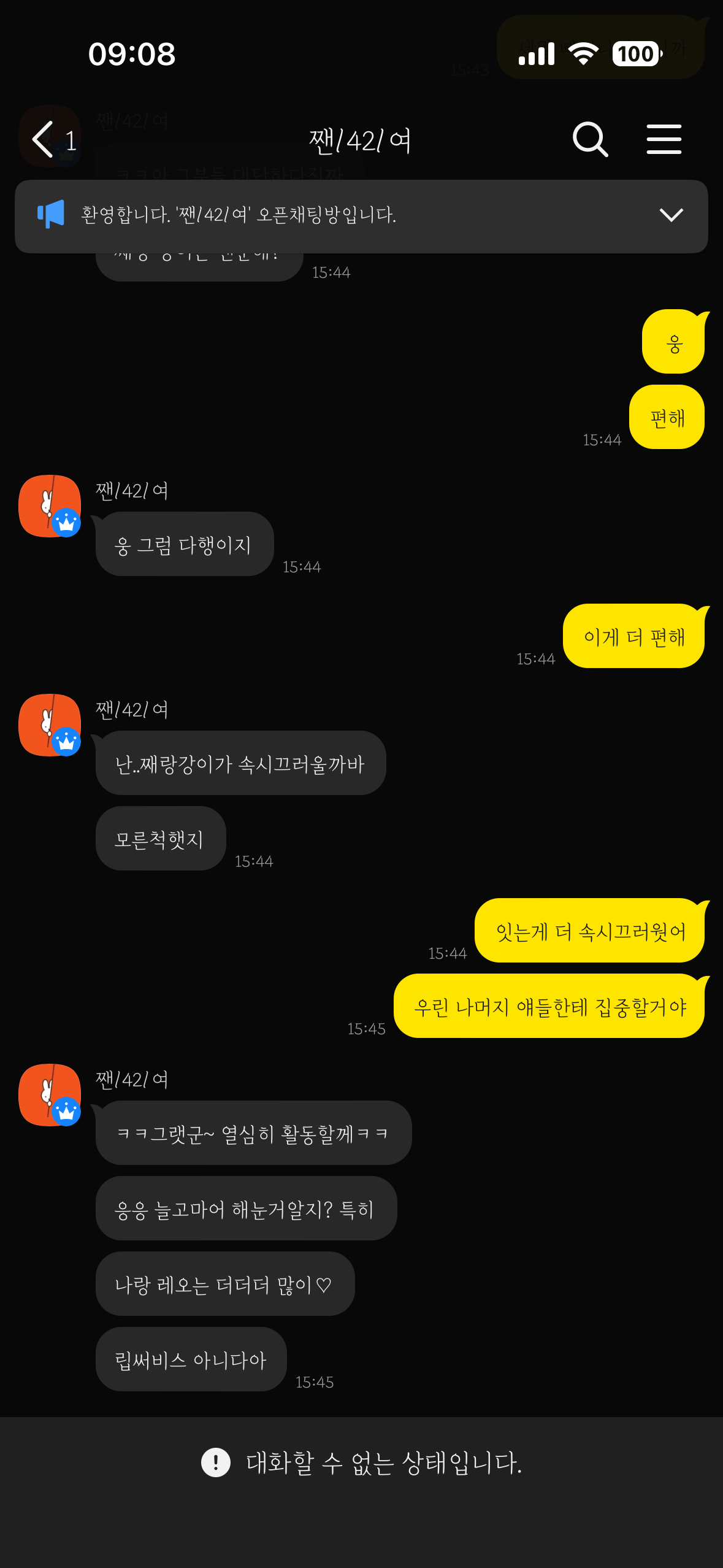Tap the avatar beside 'ㅋㅋ그랫군~ 열심히 활동할께ㅋㅋ'
Viewport: 723px width, 1568px height.
tap(50, 1095)
